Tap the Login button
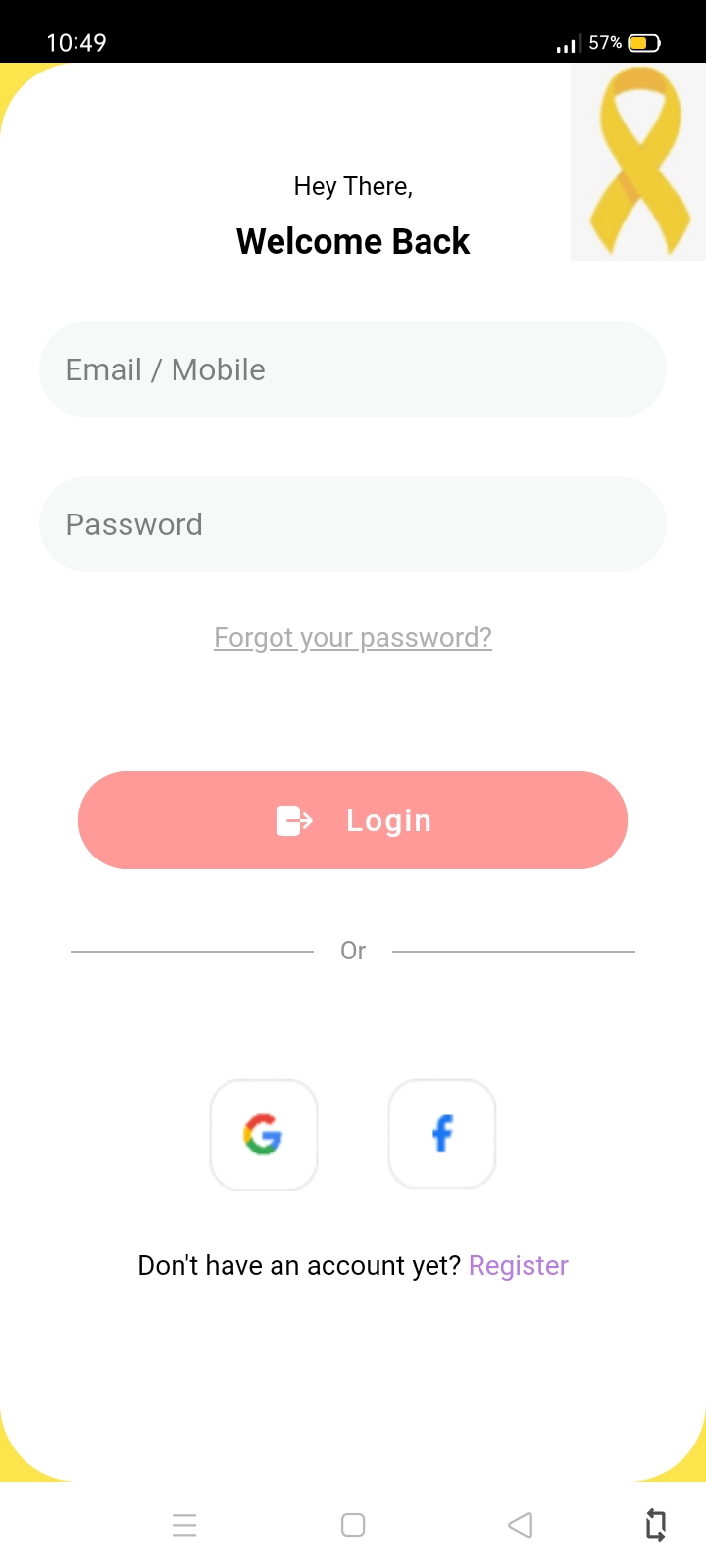 click(x=353, y=820)
